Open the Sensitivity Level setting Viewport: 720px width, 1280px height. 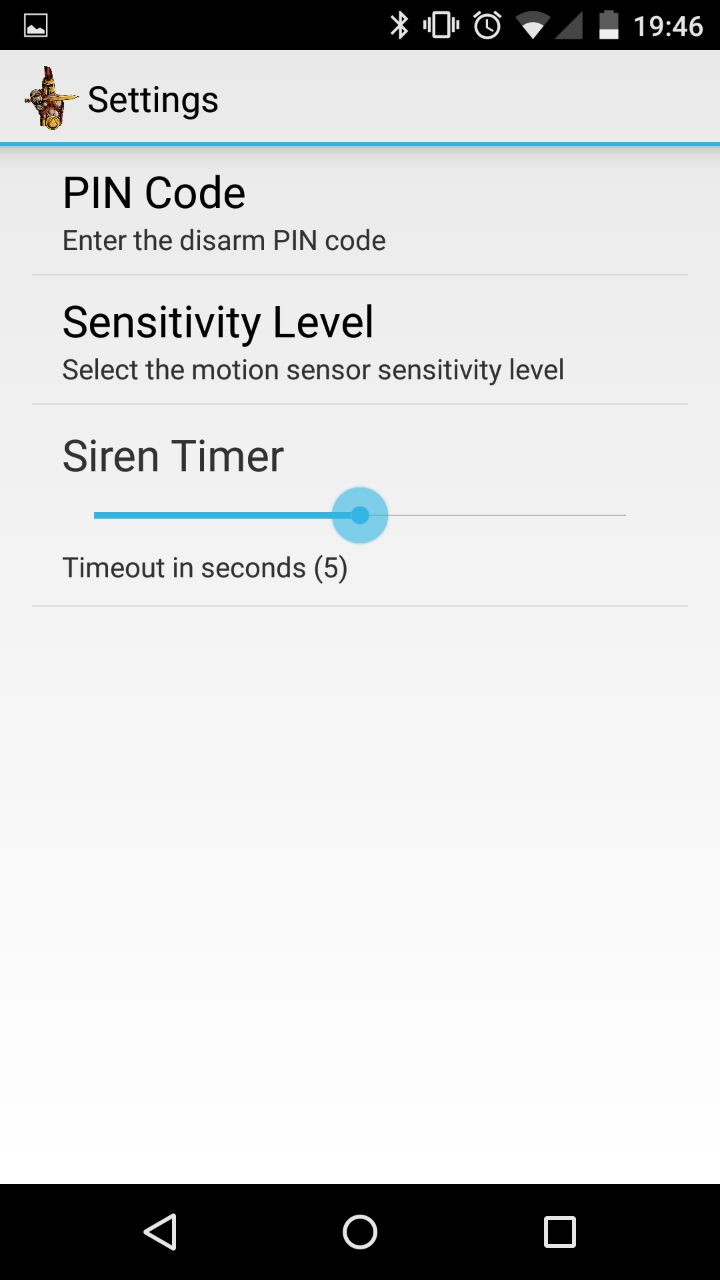tap(360, 341)
